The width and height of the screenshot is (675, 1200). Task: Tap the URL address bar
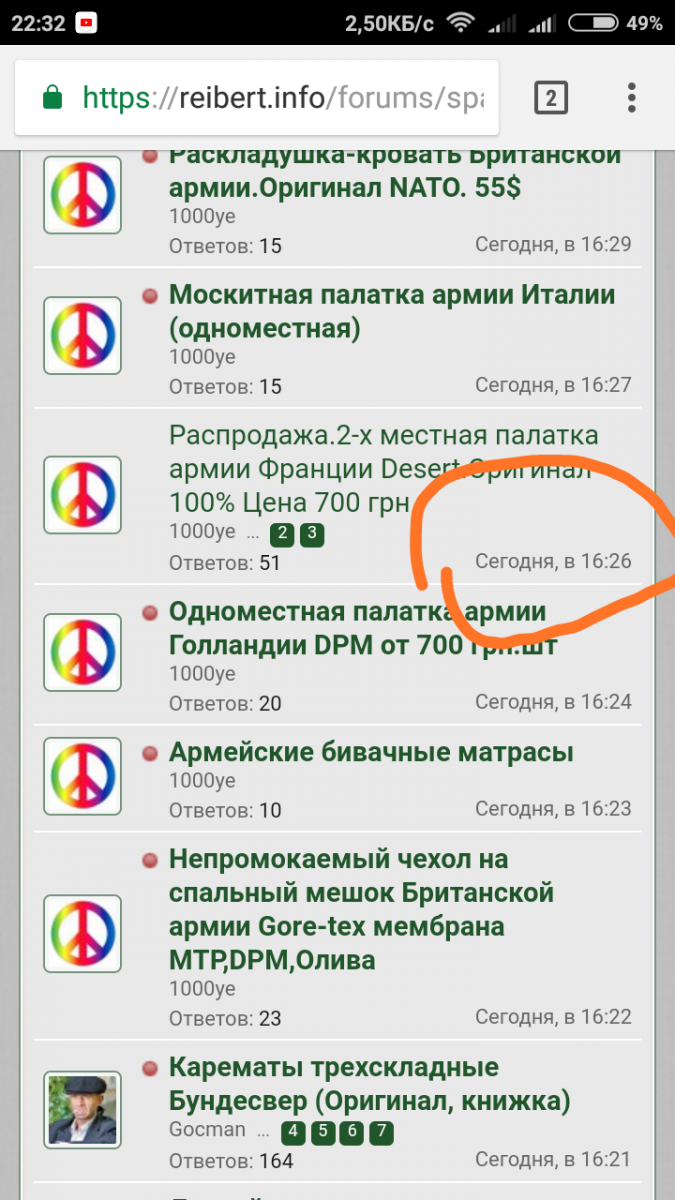[285, 98]
